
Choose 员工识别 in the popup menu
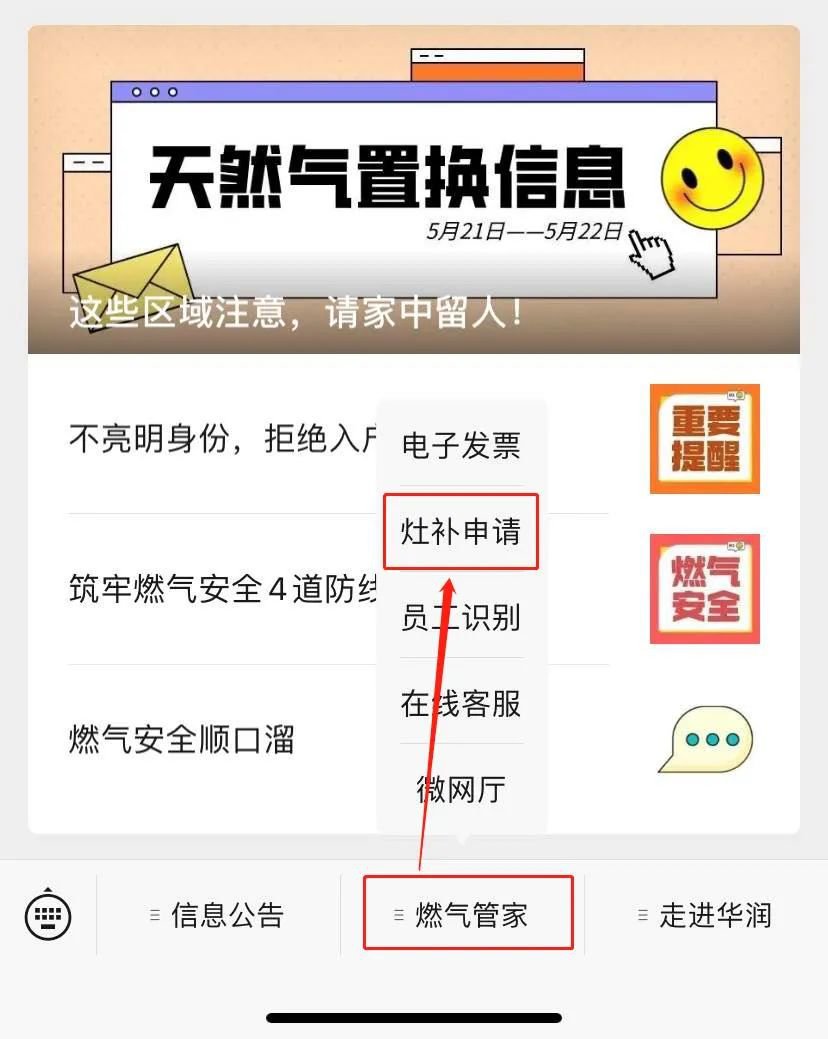pyautogui.click(x=461, y=617)
